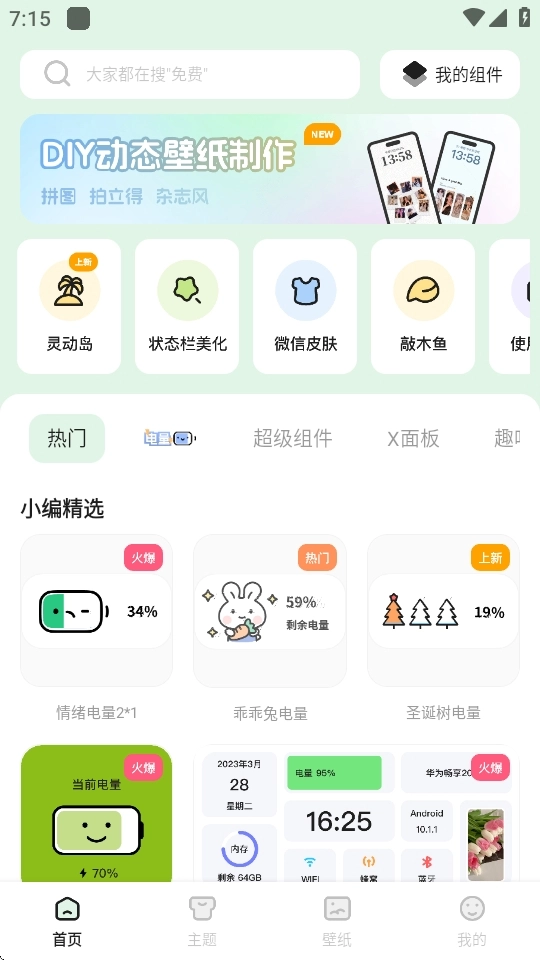Open the 情绪电量2*1 widget
This screenshot has height=960, width=540.
coord(97,628)
